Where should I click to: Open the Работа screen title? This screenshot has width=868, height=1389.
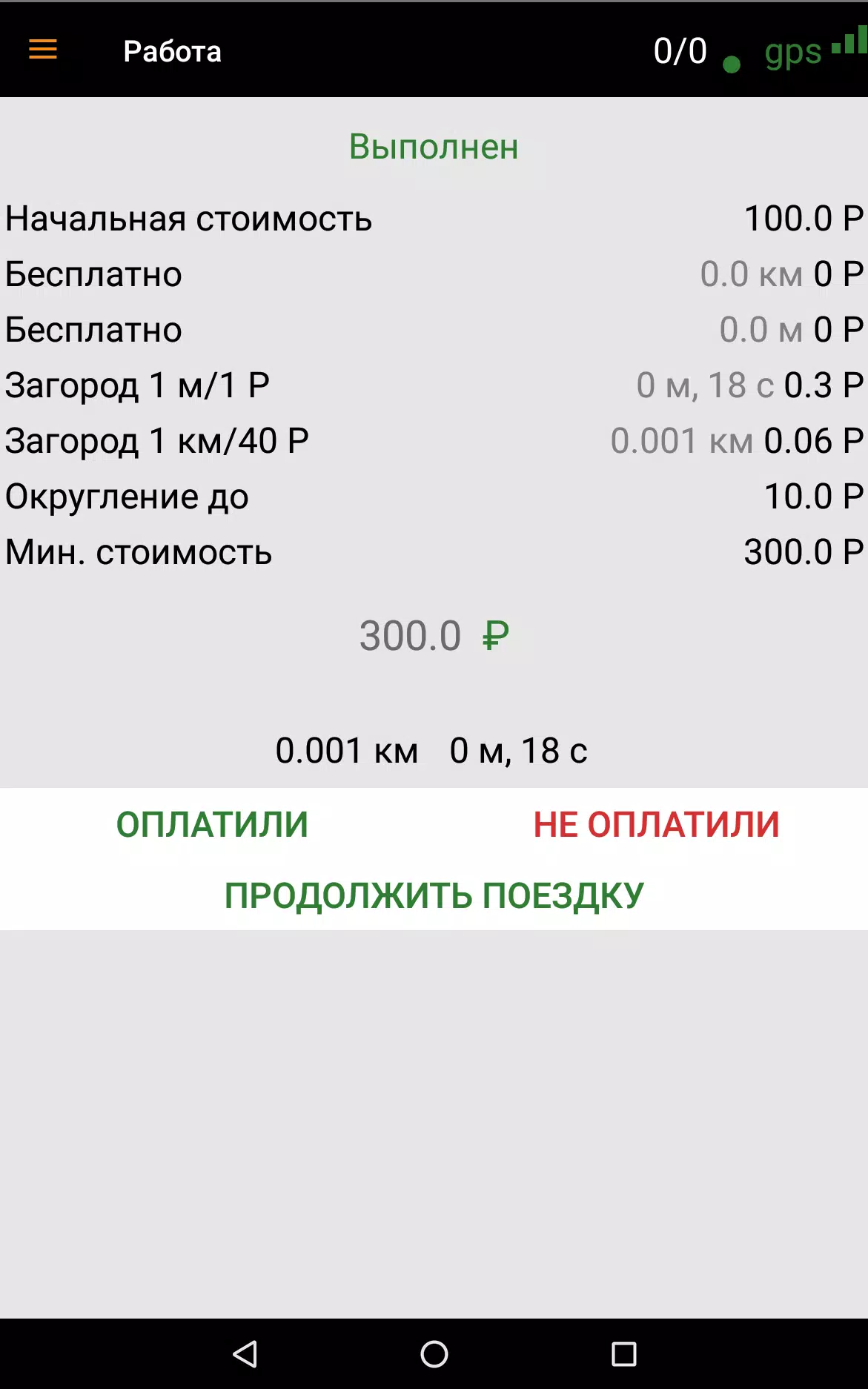pos(171,50)
